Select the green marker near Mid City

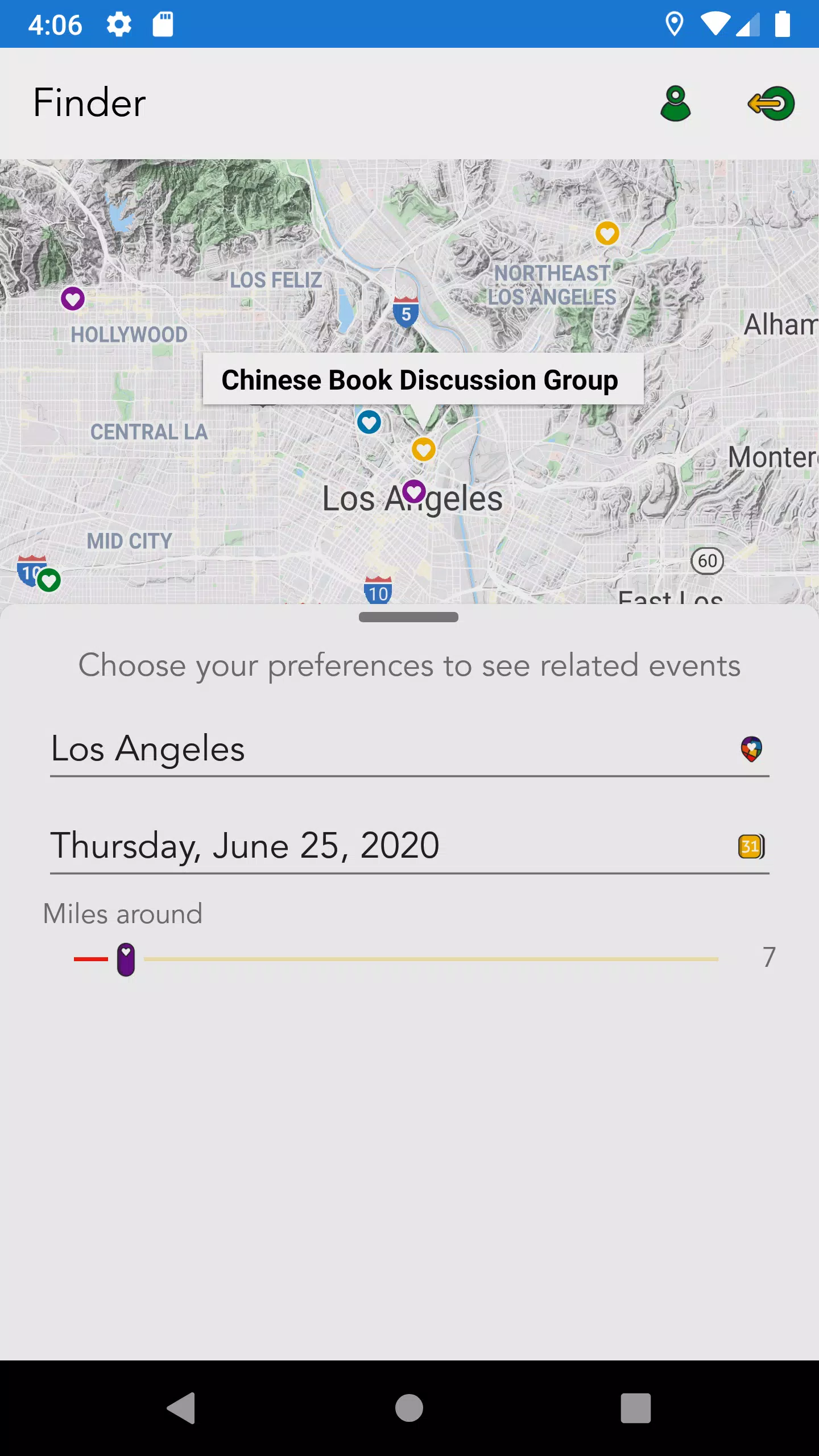(49, 580)
